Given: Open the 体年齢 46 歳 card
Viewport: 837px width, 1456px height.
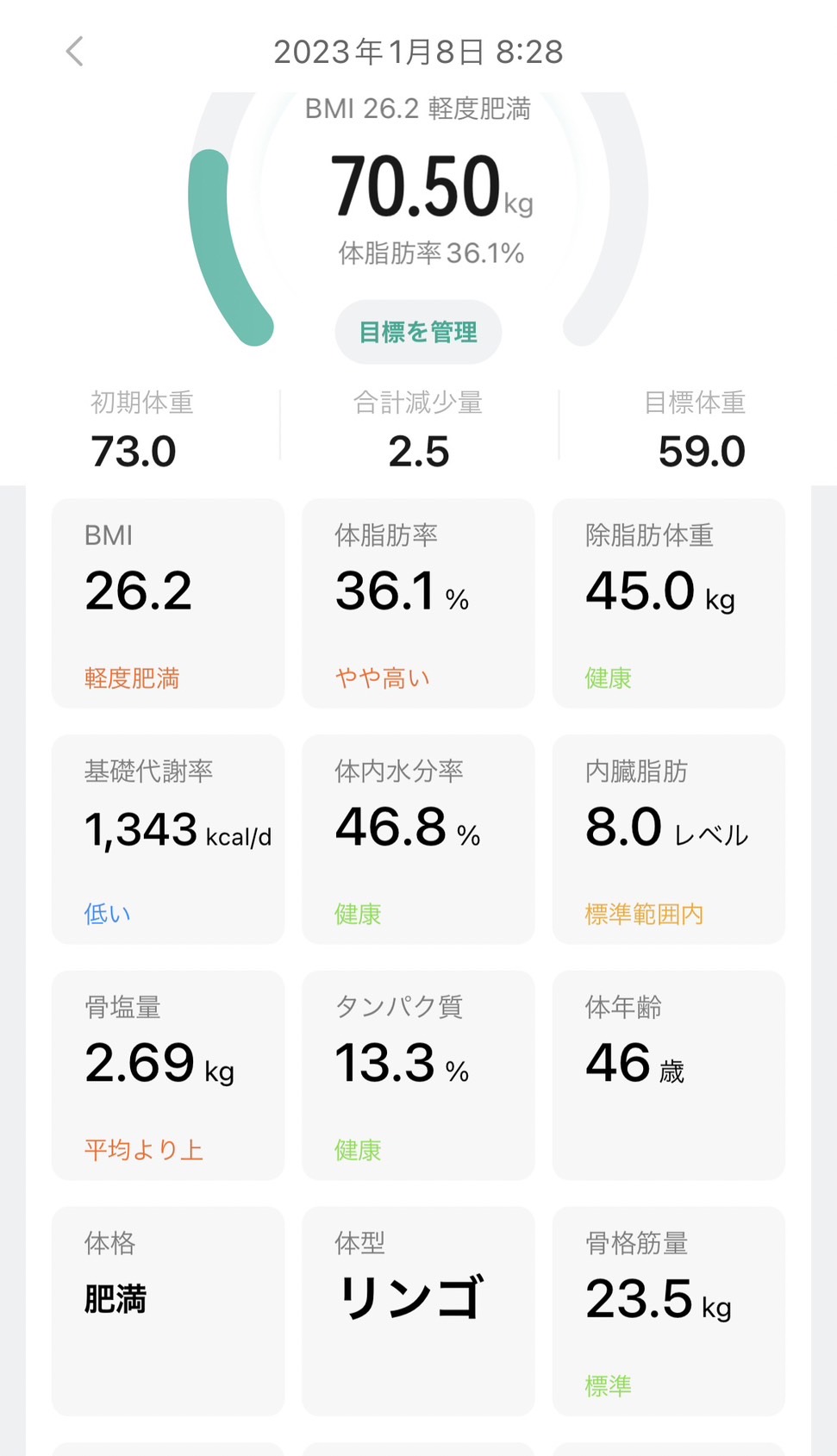Looking at the screenshot, I should pyautogui.click(x=669, y=1075).
